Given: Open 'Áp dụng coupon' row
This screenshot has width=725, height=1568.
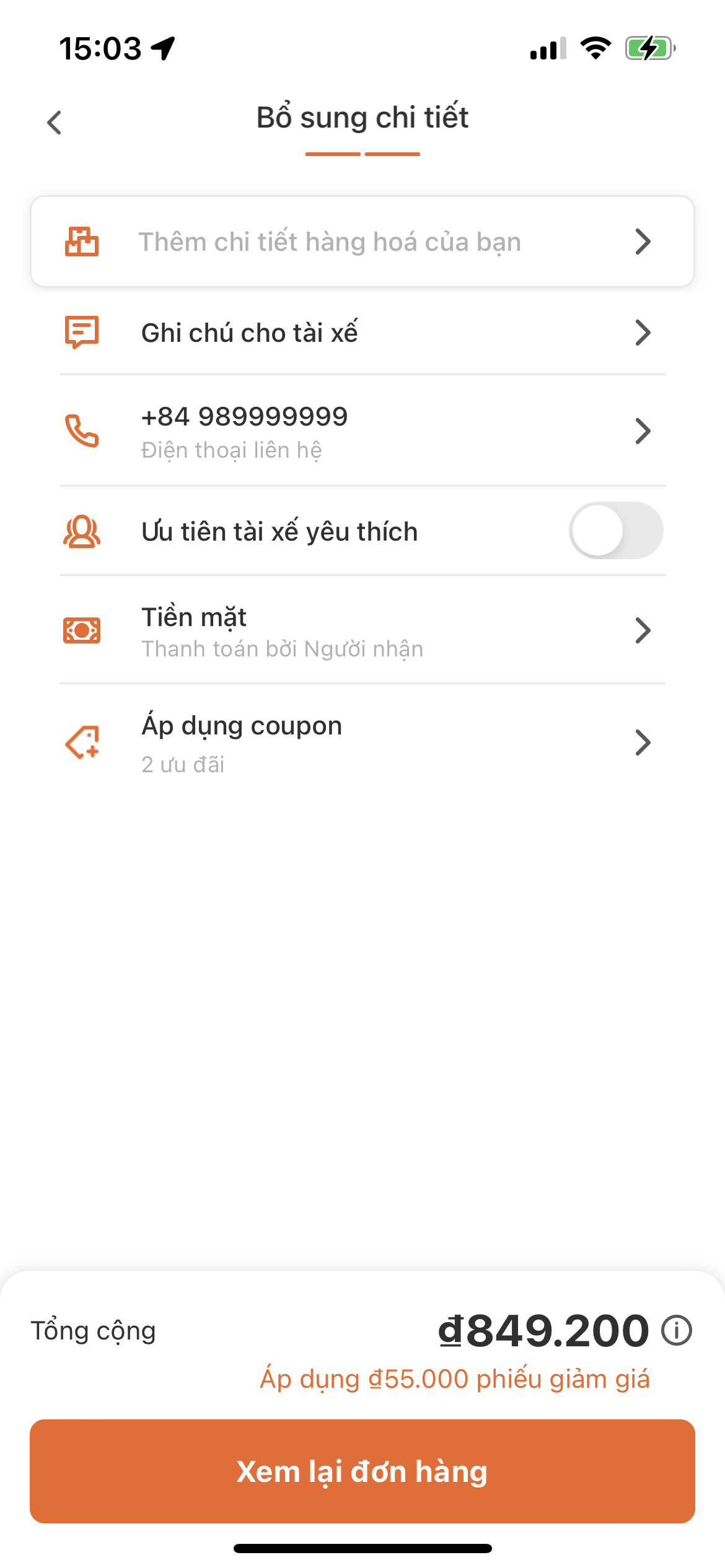Looking at the screenshot, I should coord(362,743).
